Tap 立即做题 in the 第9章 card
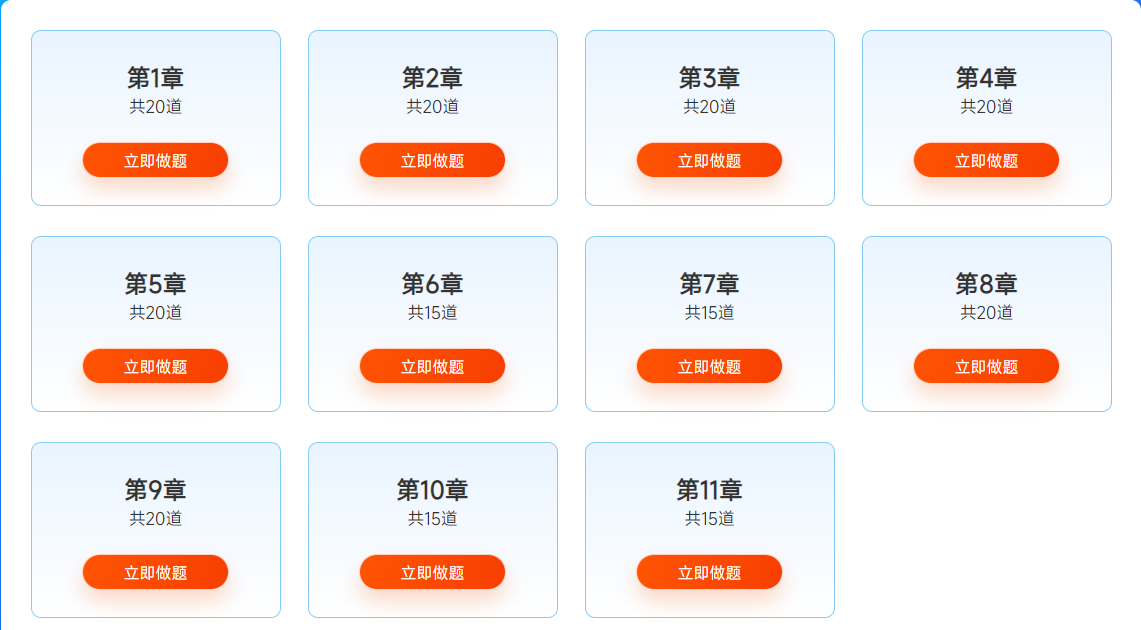The width and height of the screenshot is (1141, 630). [155, 572]
